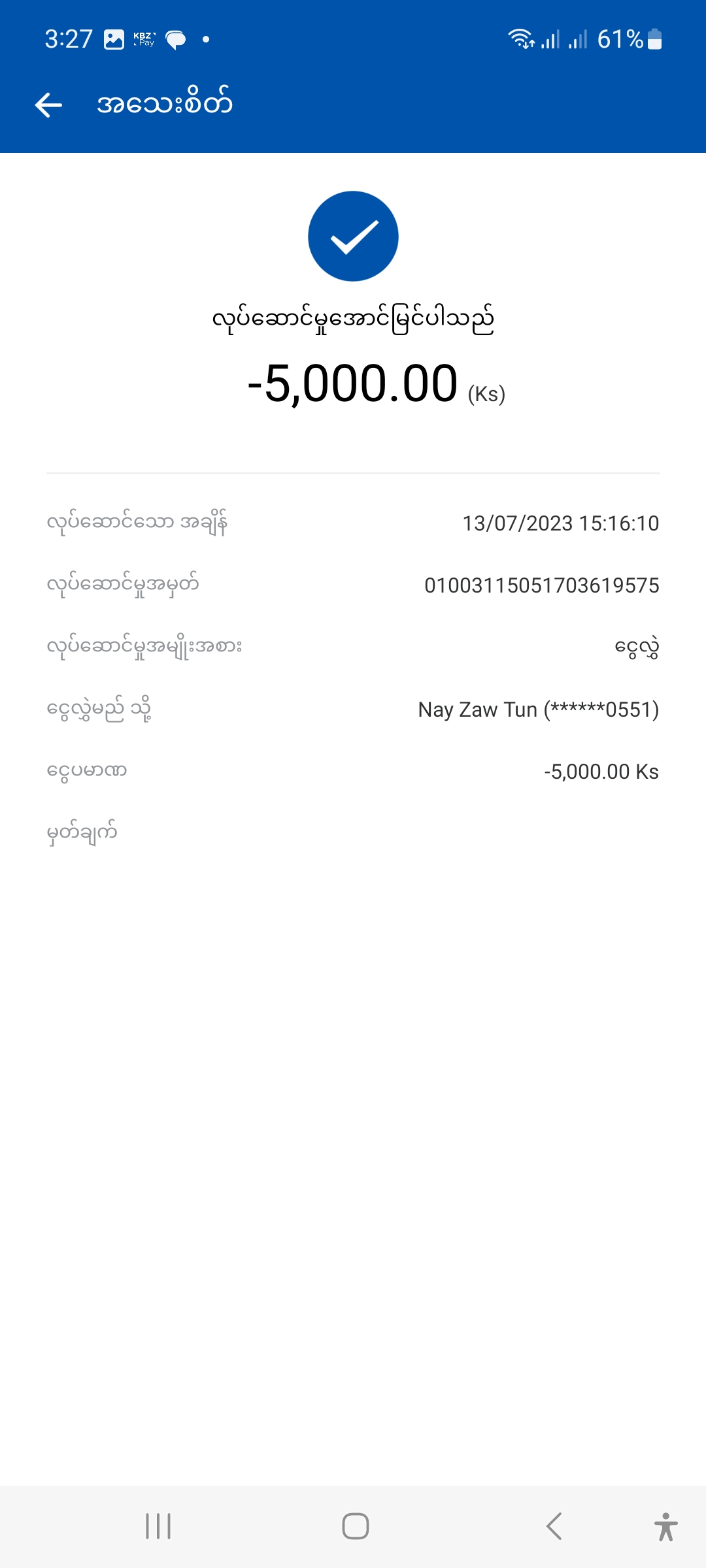Open recent apps from the navigation bar
The width and height of the screenshot is (706, 1568).
(x=158, y=1526)
